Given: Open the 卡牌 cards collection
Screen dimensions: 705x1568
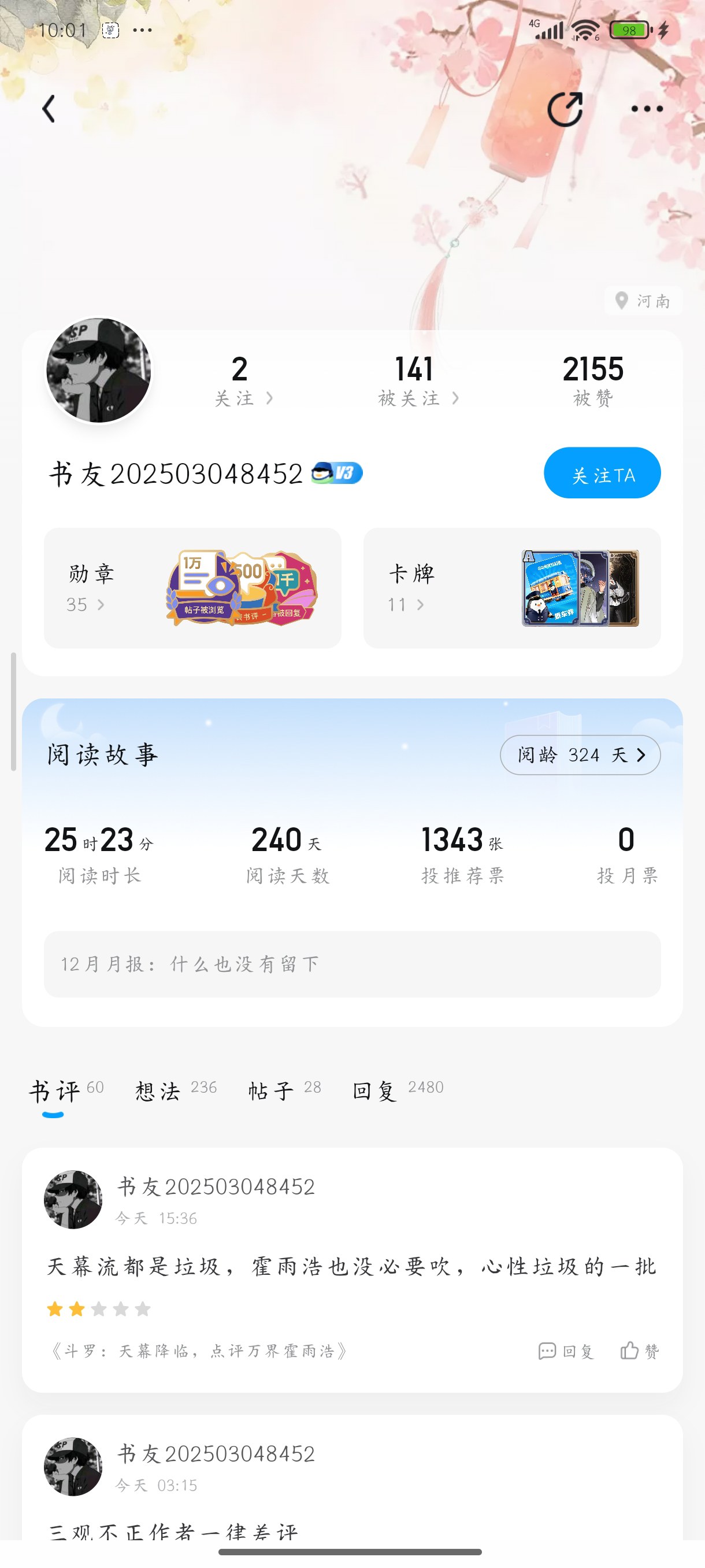Looking at the screenshot, I should (x=511, y=587).
